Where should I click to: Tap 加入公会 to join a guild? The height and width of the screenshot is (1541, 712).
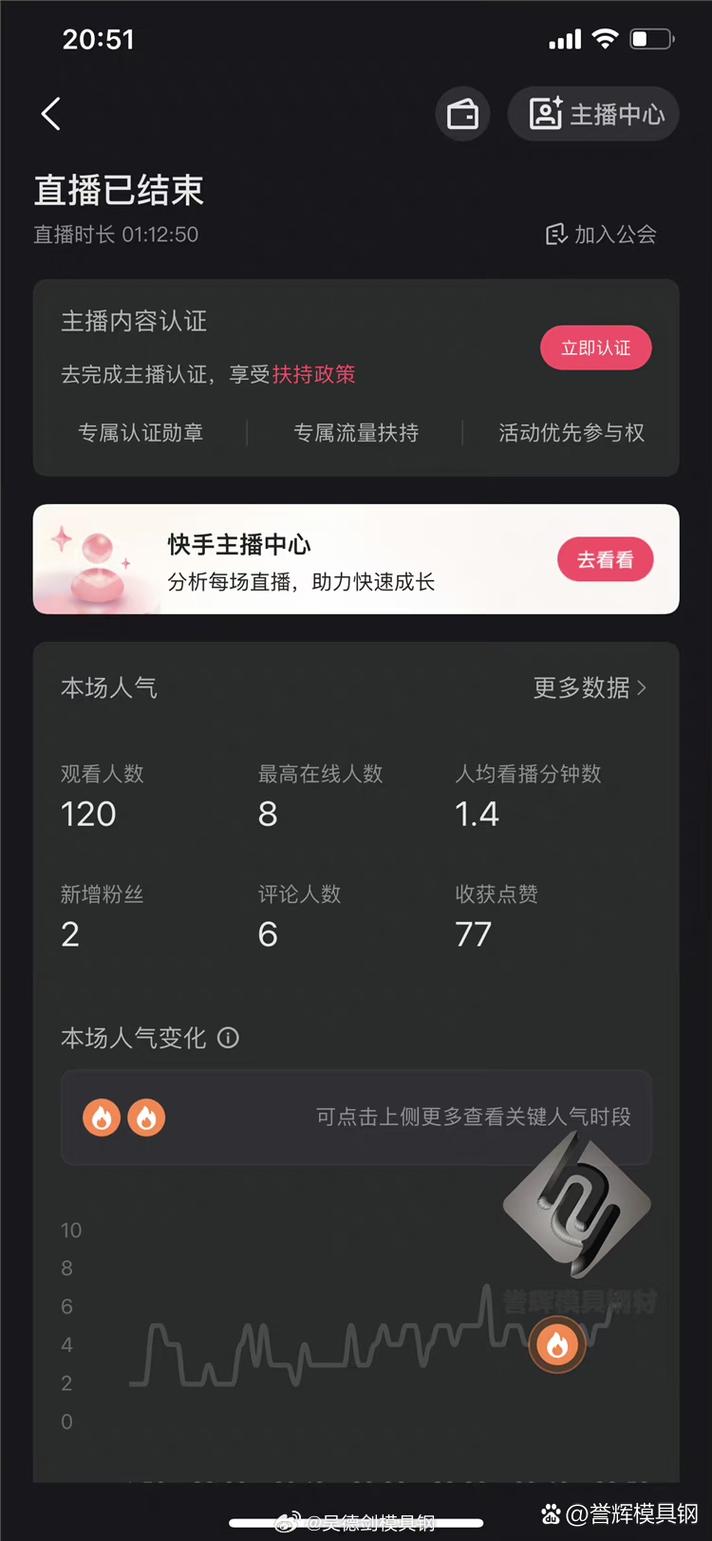click(602, 234)
